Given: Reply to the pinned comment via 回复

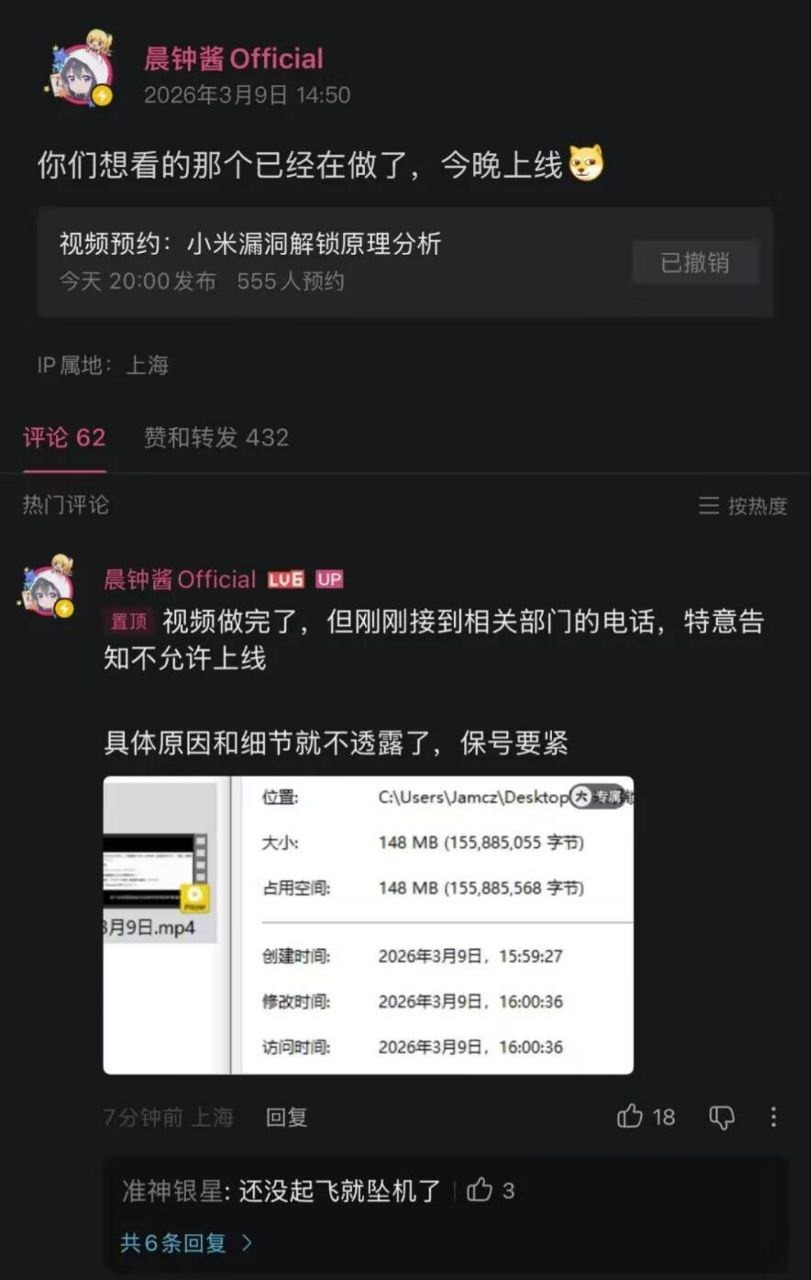Looking at the screenshot, I should tap(286, 1117).
